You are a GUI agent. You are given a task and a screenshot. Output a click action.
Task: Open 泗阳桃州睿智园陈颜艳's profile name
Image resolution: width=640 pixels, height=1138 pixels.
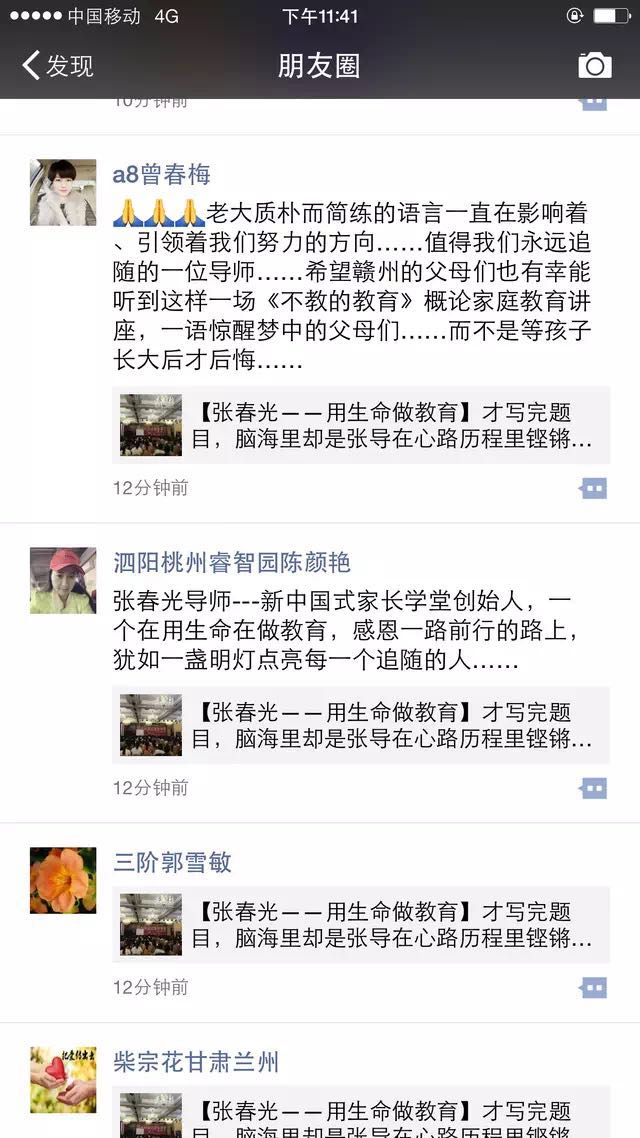[231, 562]
